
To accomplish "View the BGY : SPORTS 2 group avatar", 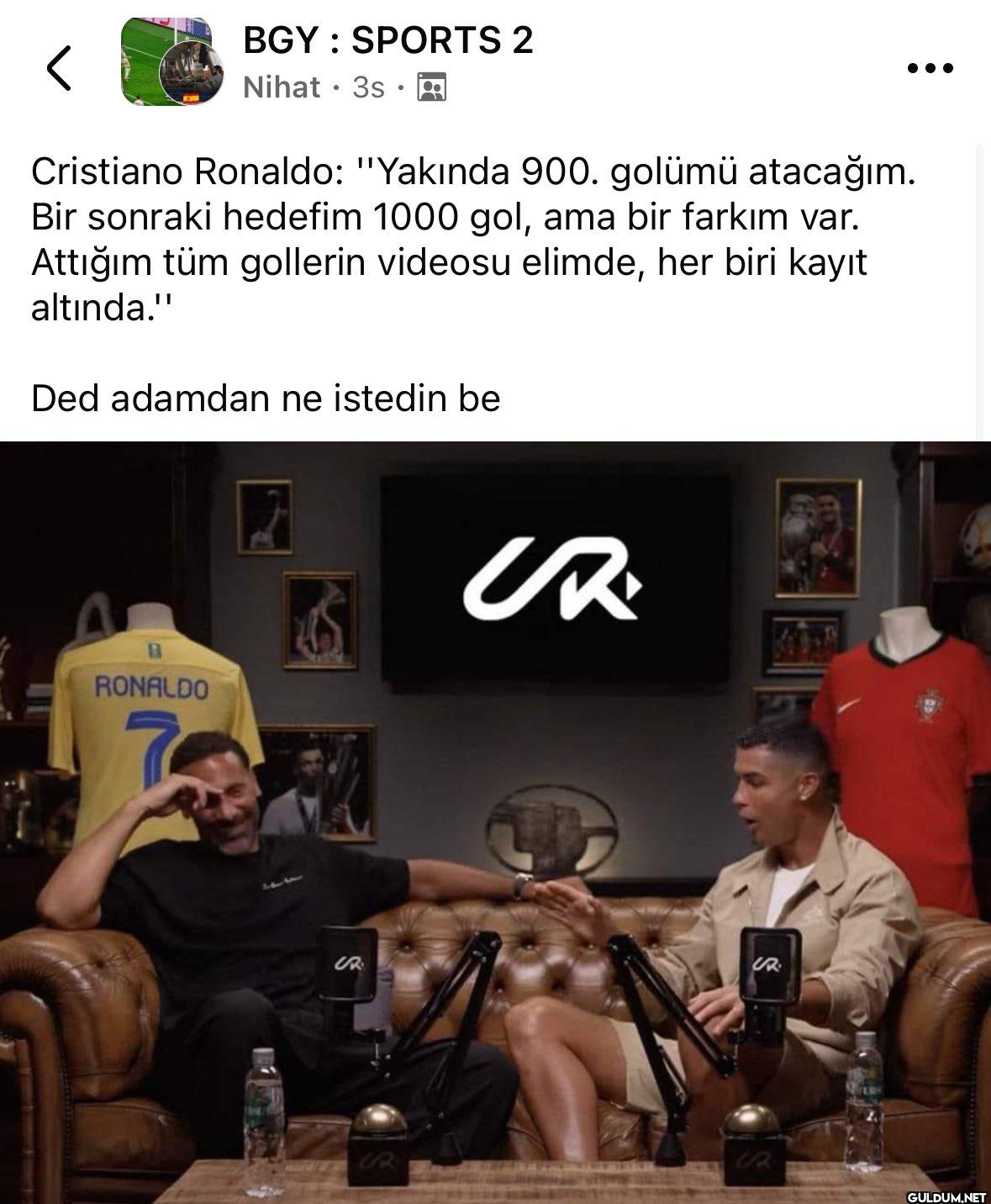I will 172,62.
